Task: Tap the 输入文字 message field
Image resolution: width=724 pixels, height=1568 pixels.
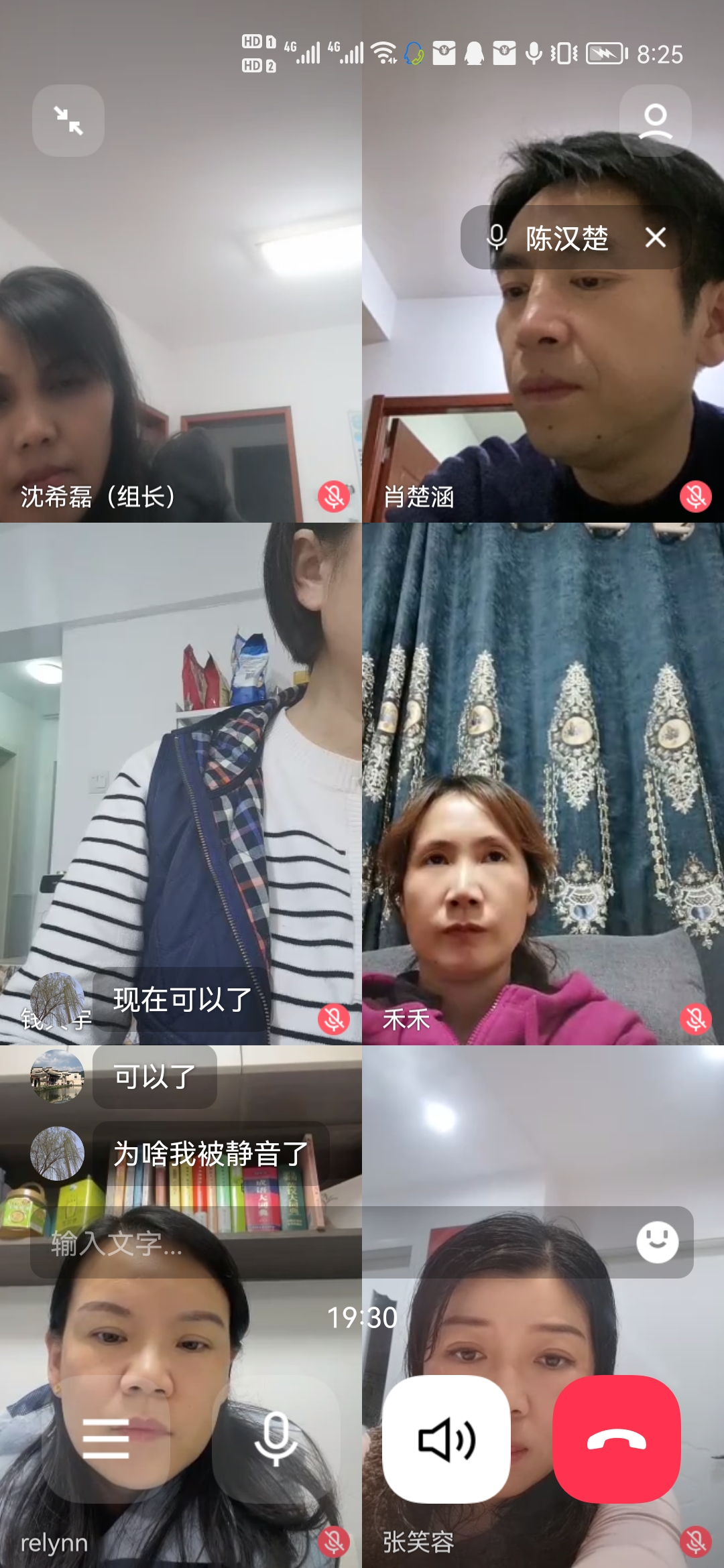Action: 322,1244
